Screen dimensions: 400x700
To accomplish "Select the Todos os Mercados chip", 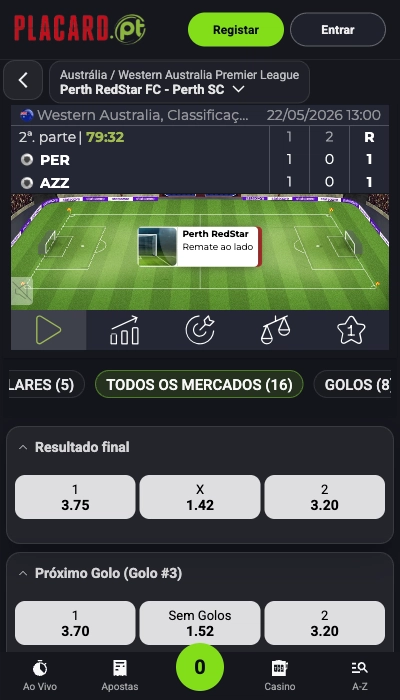I will point(199,384).
